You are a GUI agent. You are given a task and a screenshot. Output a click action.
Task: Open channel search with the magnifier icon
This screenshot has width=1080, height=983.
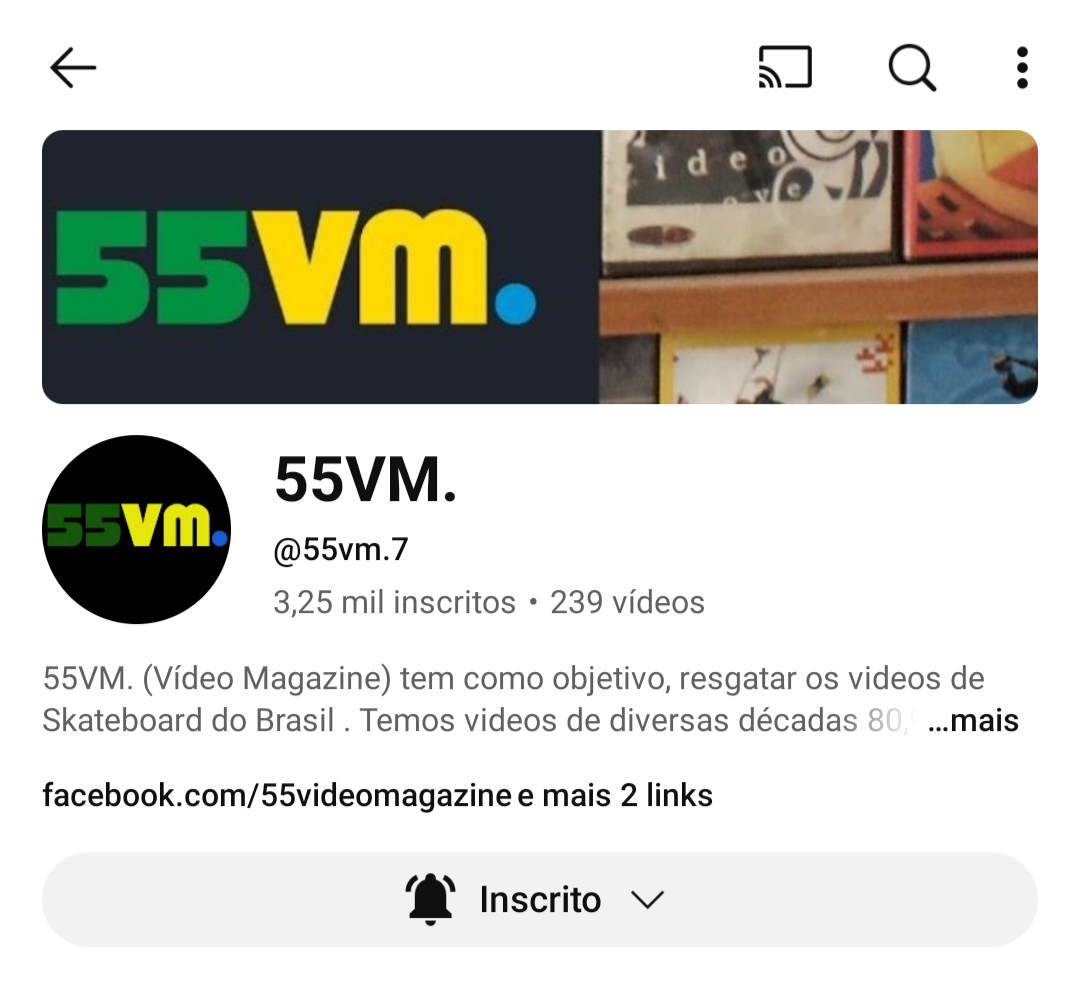[x=912, y=68]
